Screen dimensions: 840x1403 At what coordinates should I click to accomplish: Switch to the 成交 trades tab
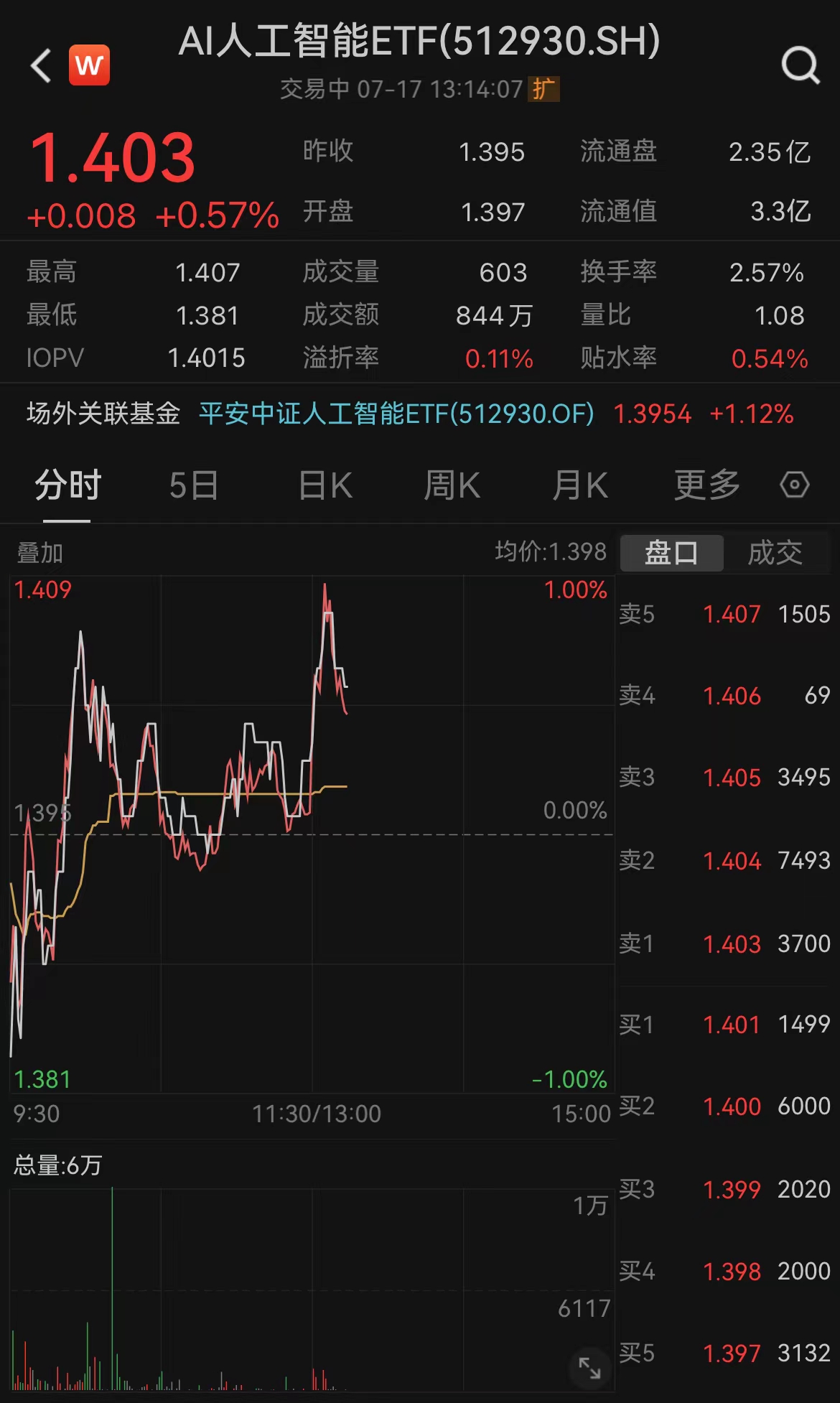[775, 553]
